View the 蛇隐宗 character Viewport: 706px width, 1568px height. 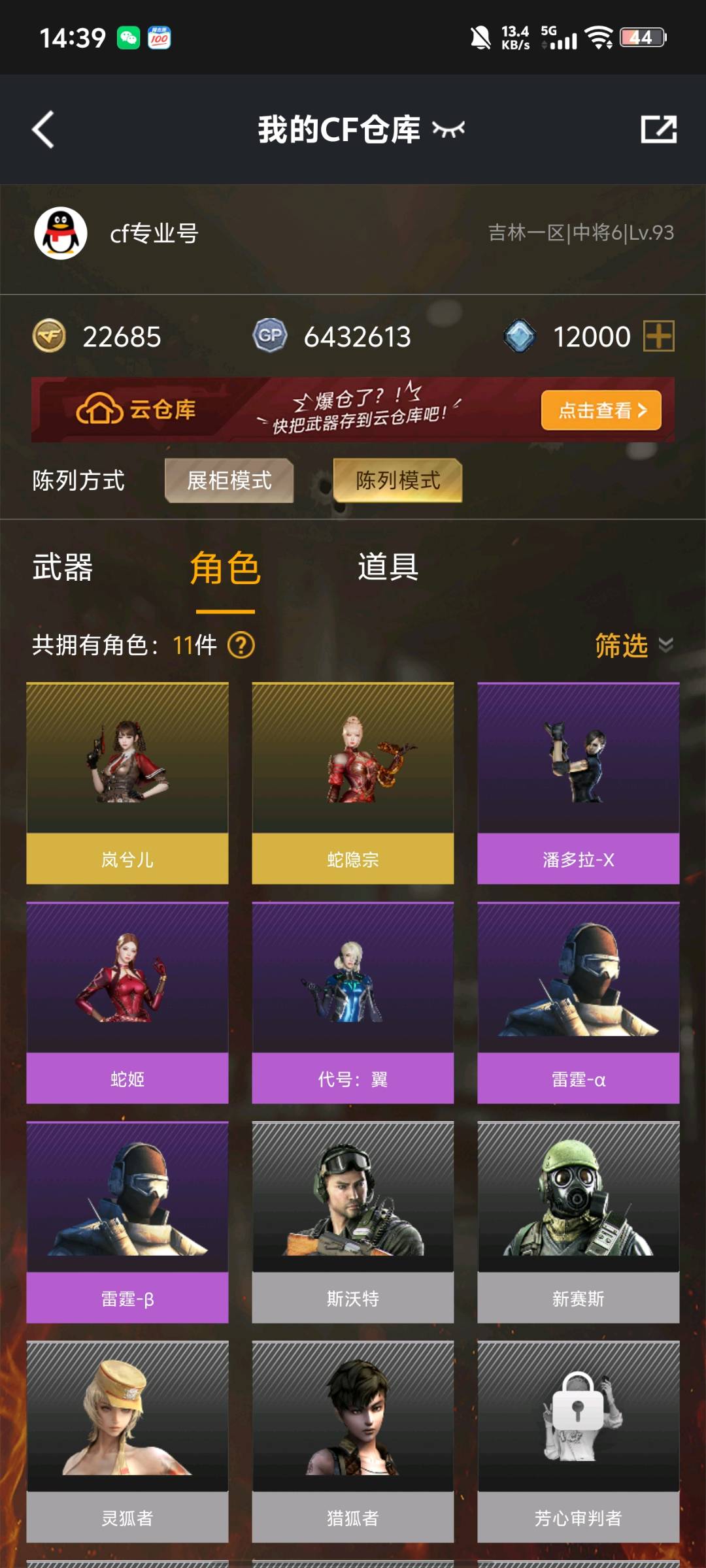(x=353, y=783)
